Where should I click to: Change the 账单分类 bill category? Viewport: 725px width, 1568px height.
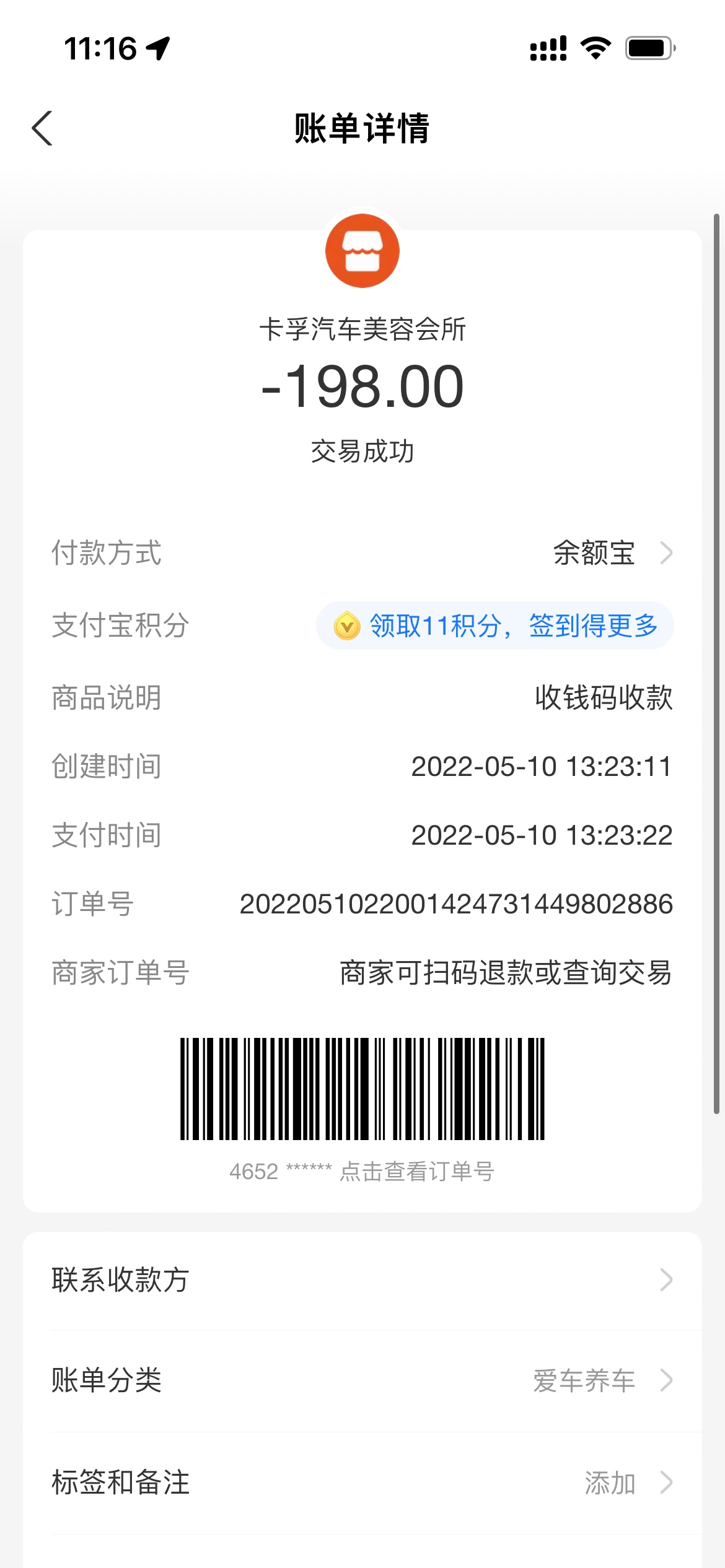click(x=362, y=1380)
